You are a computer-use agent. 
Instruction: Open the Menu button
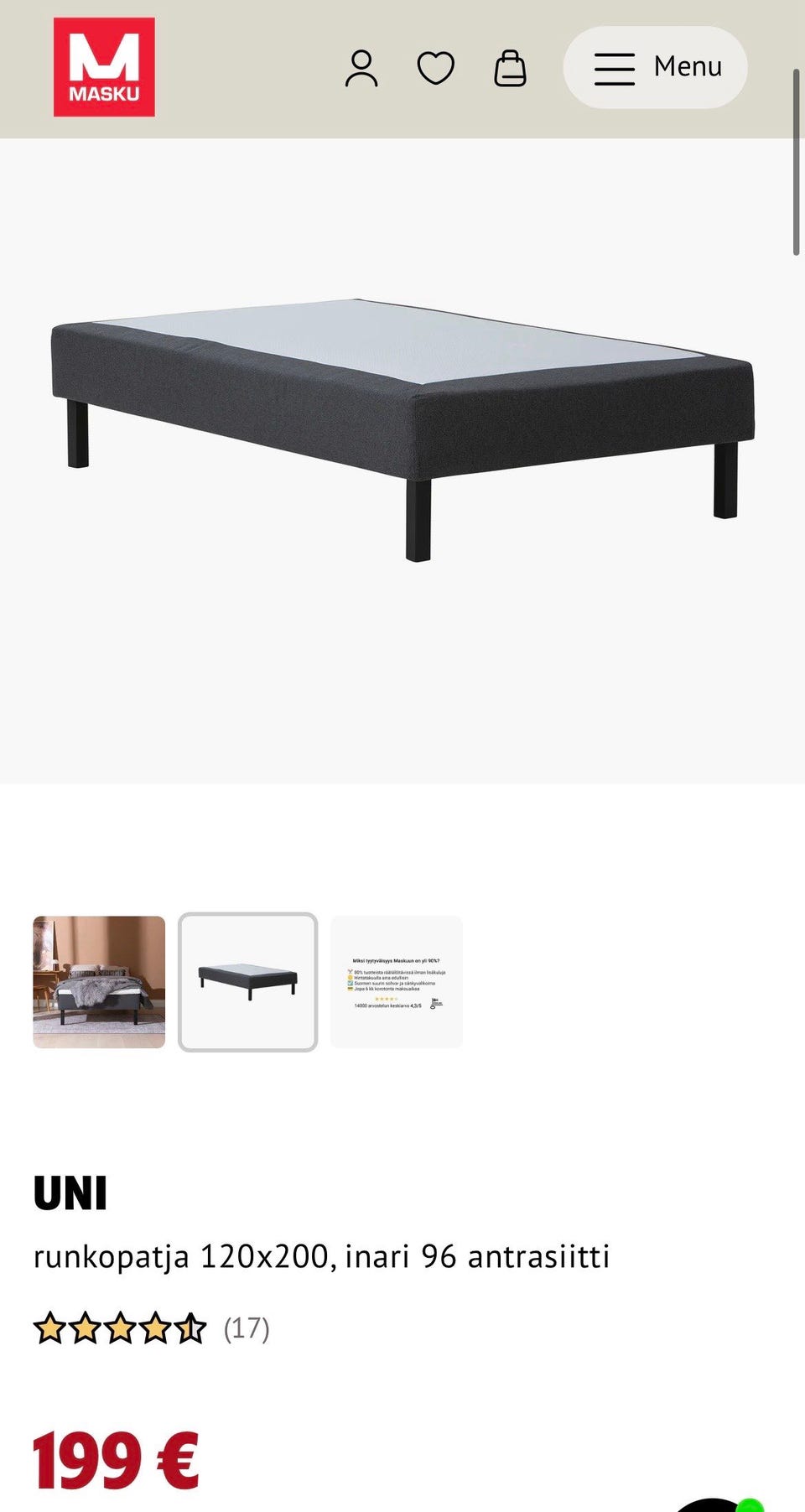tap(655, 67)
